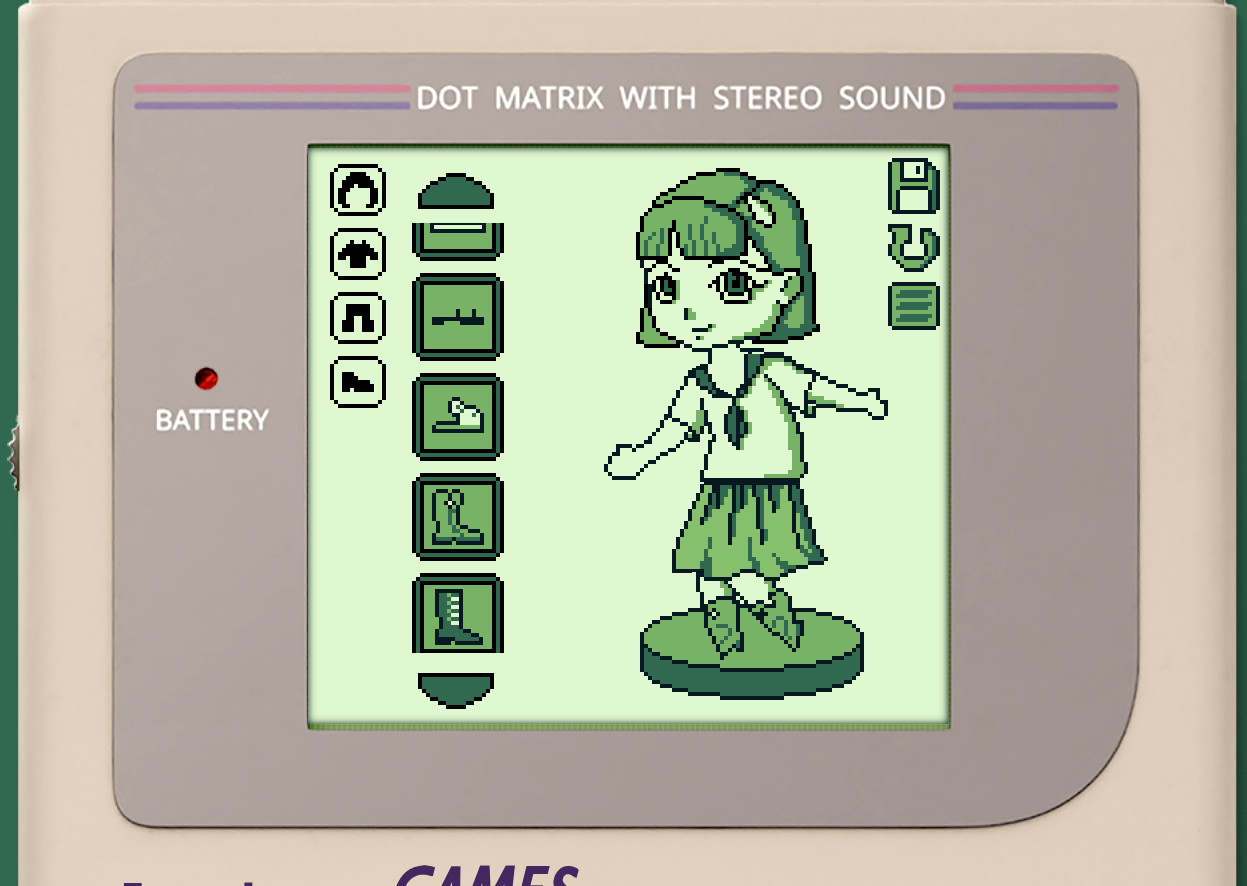This screenshot has height=886, width=1247.
Task: Open the list menu icon
Action: 913,306
